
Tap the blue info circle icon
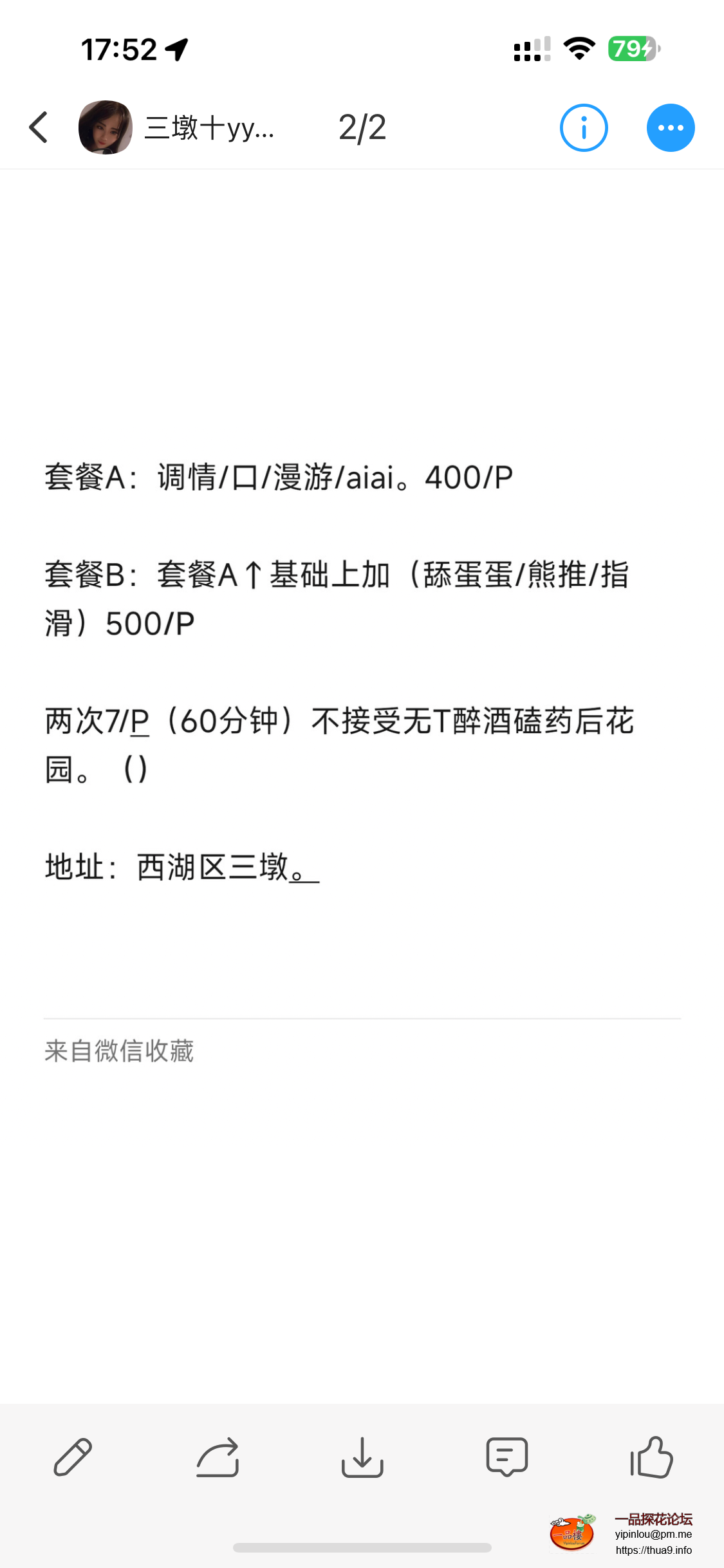pyautogui.click(x=583, y=127)
